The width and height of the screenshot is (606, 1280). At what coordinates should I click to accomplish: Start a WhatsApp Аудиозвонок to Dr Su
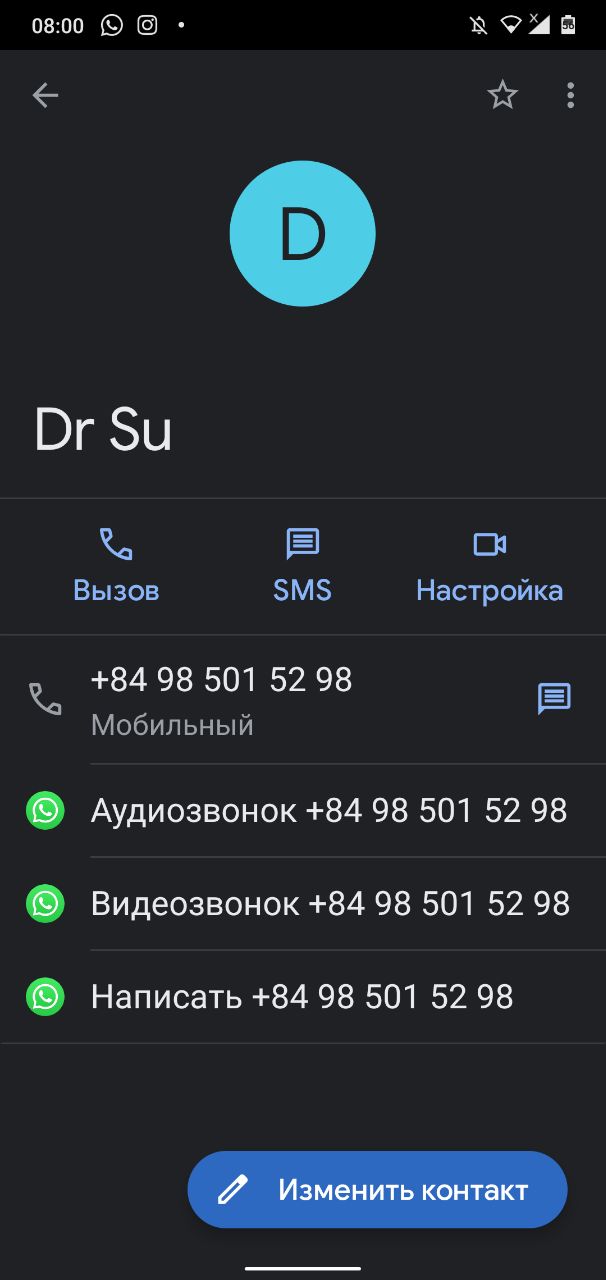(x=328, y=810)
